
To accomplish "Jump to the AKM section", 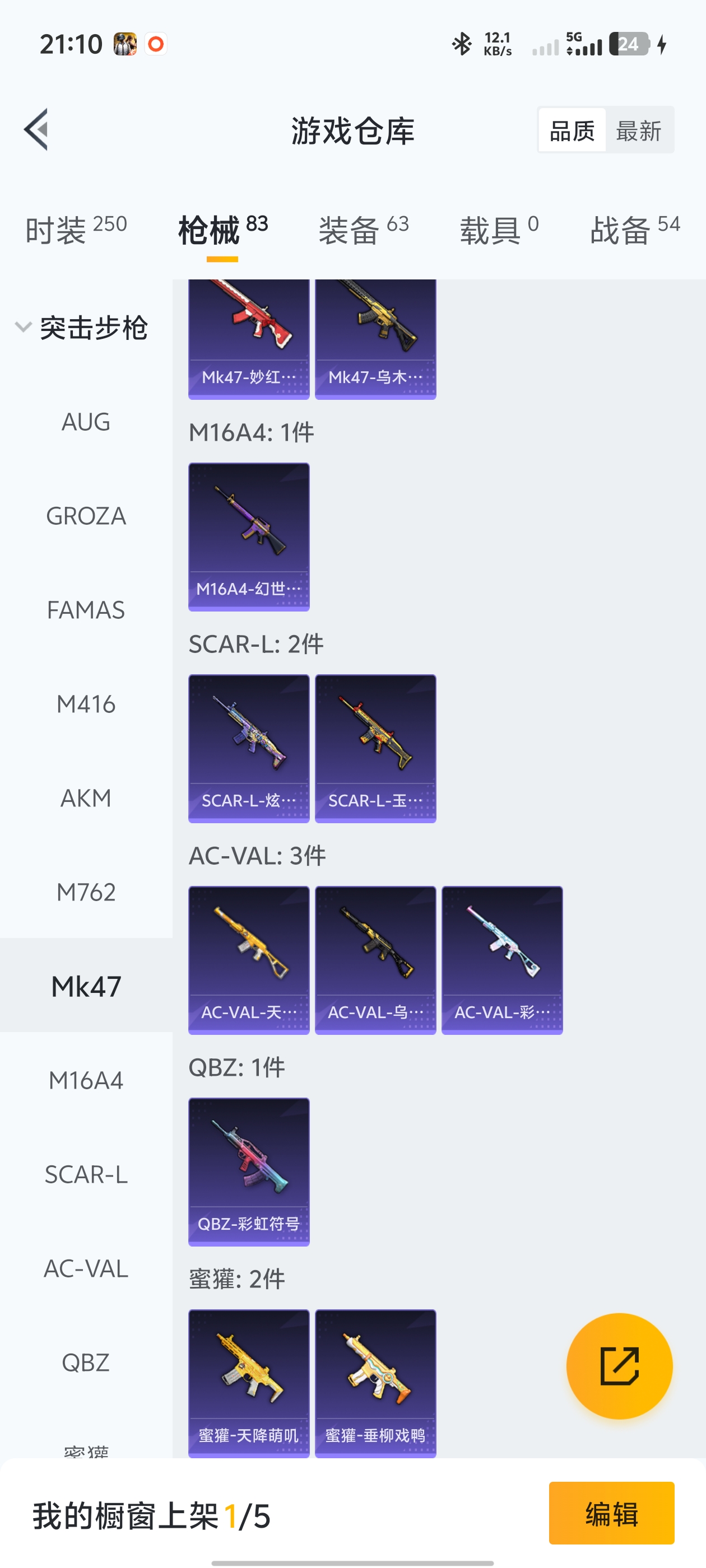I will click(x=86, y=798).
